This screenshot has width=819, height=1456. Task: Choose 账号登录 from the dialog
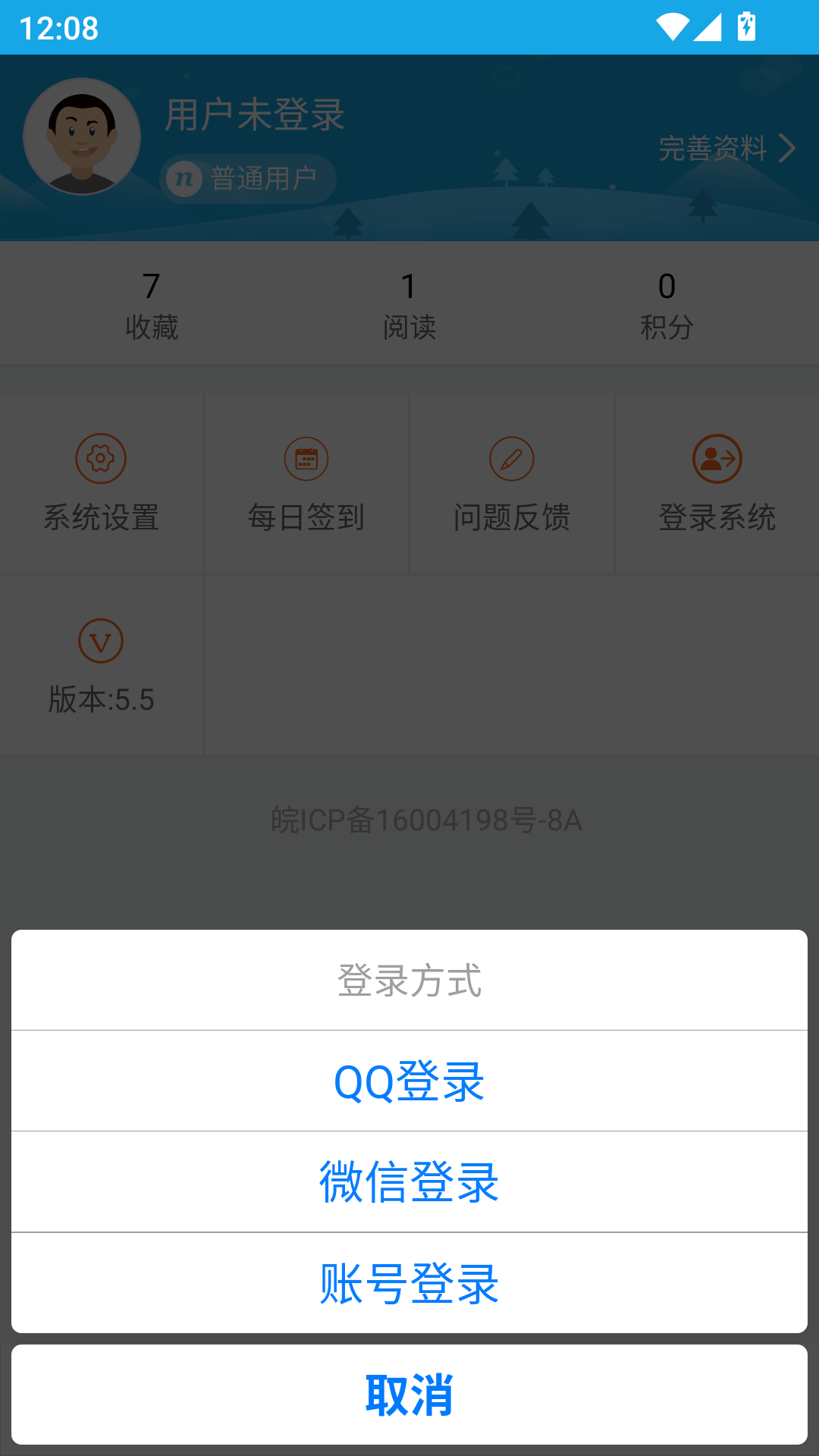[x=409, y=1283]
